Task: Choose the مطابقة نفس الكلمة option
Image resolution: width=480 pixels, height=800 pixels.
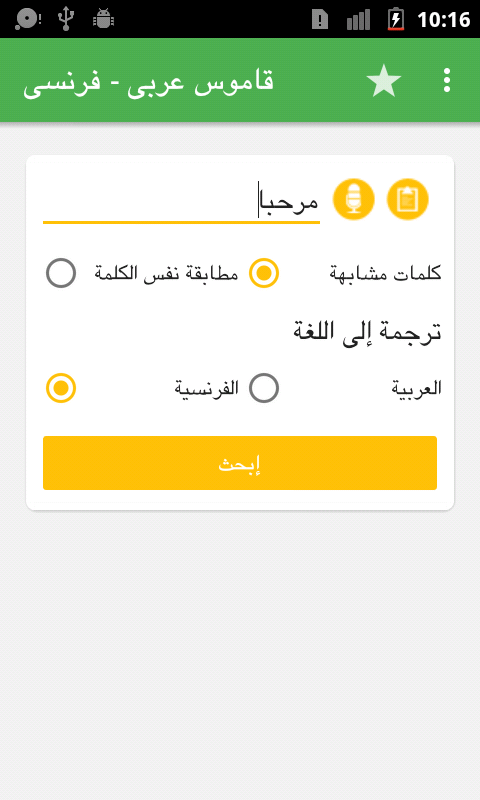Action: point(142,273)
